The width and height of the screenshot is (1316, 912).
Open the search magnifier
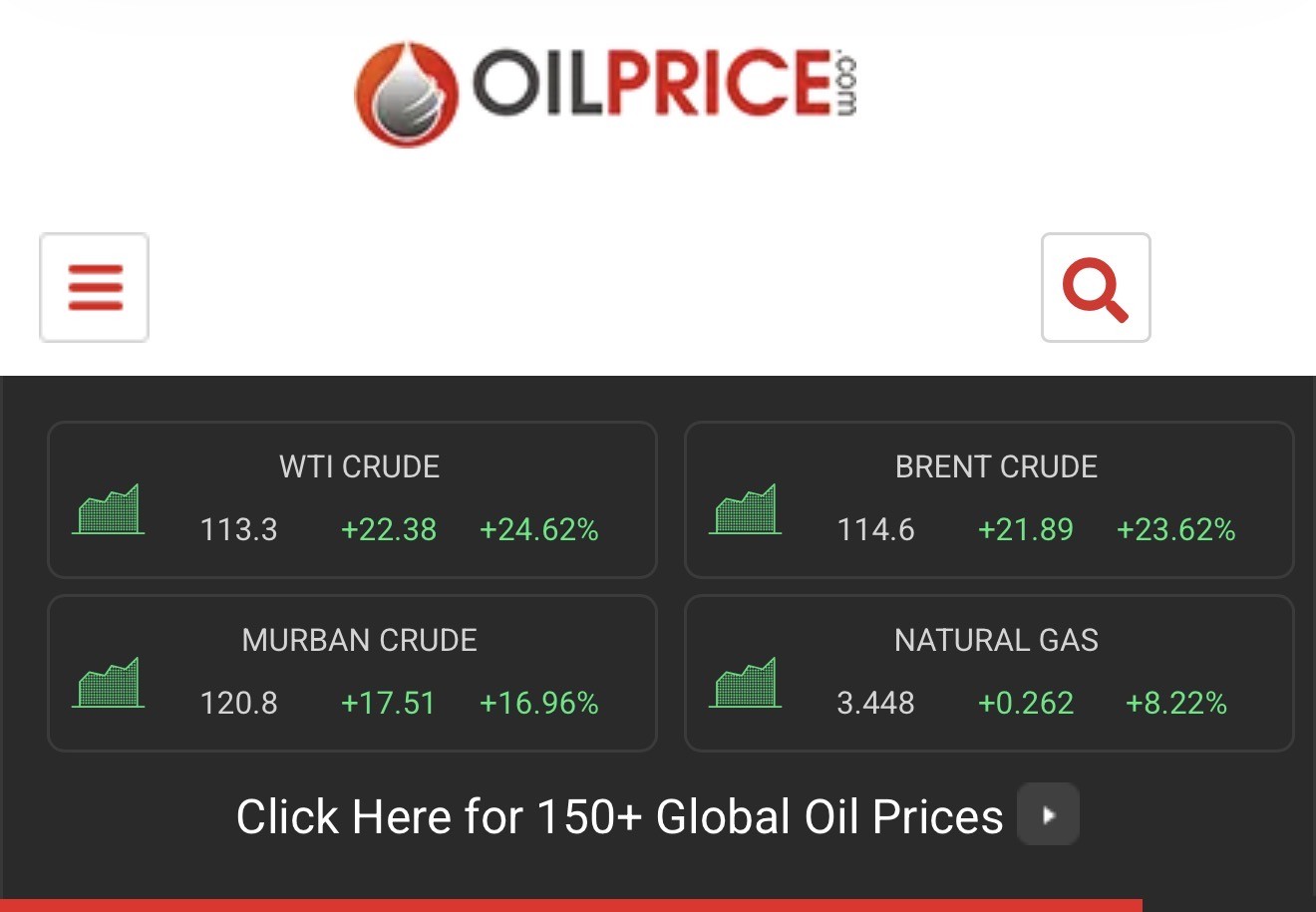pos(1096,288)
